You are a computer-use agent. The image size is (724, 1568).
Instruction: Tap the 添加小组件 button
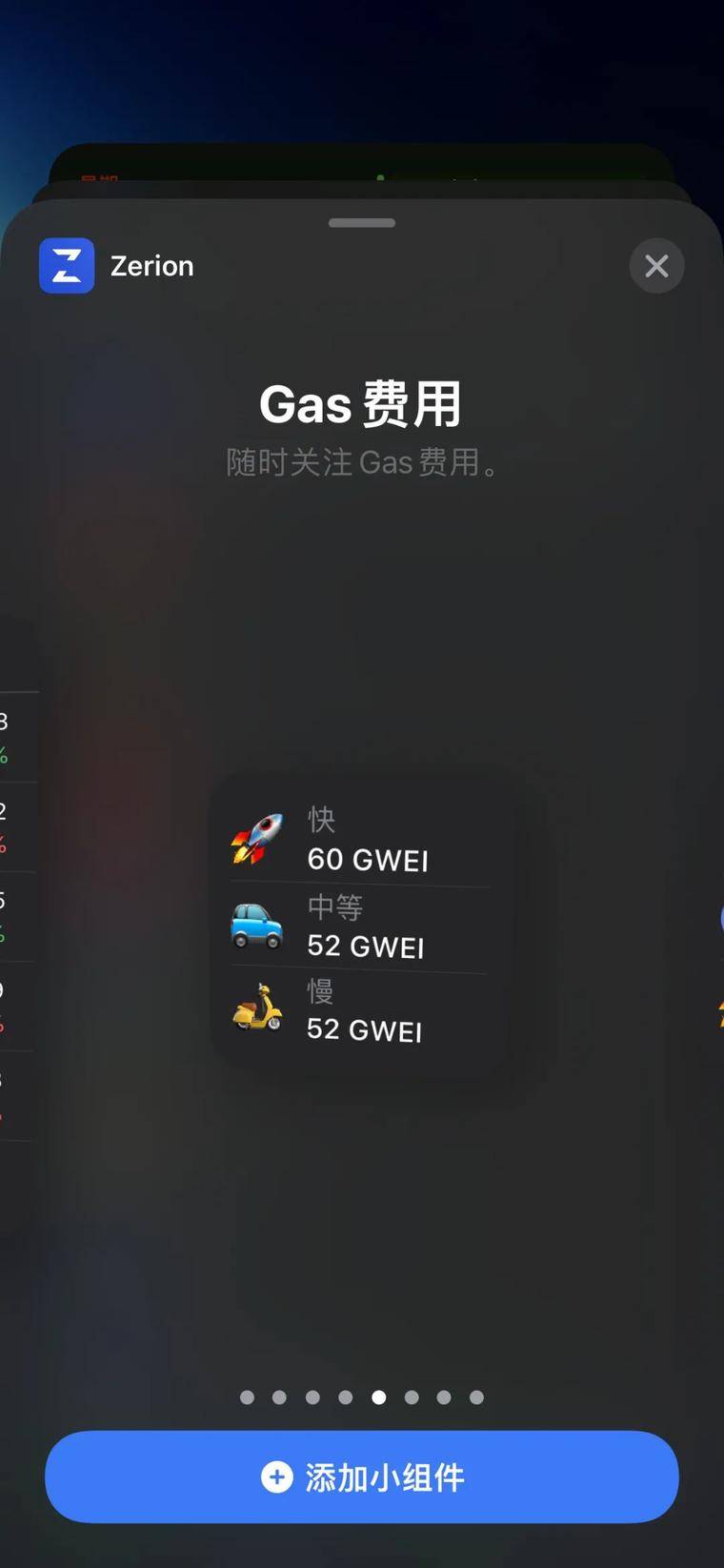pyautogui.click(x=362, y=1476)
